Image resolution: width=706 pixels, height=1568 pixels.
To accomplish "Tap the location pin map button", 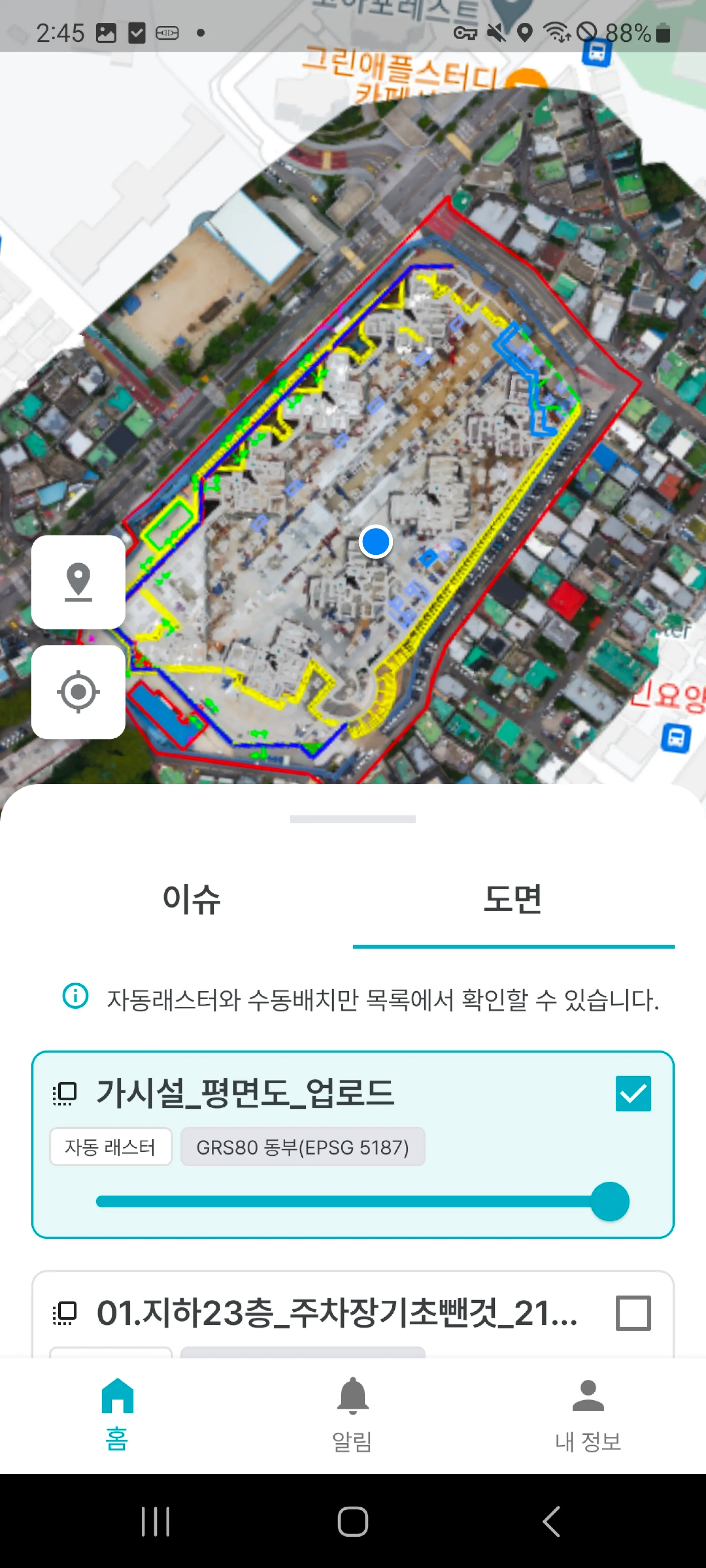I will tap(78, 582).
